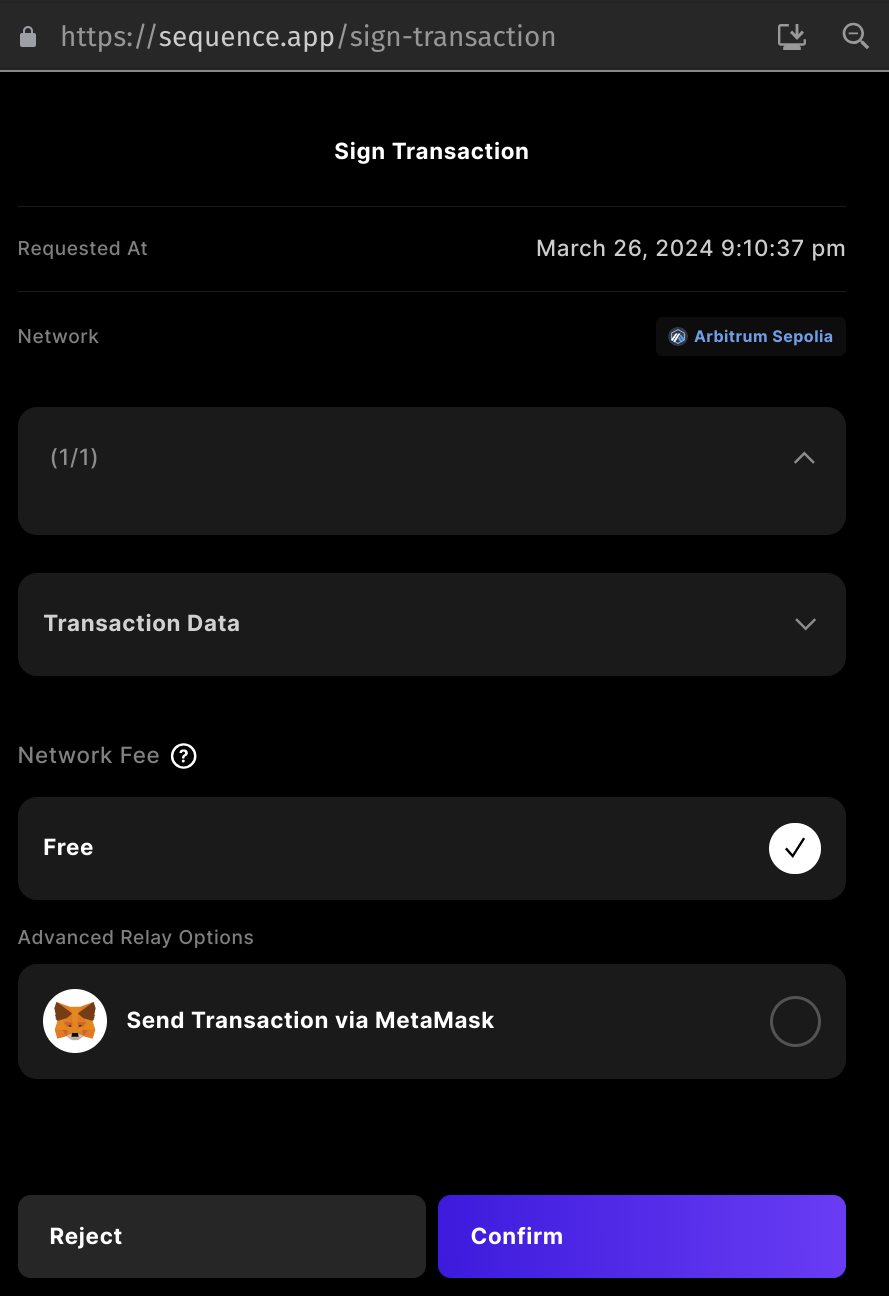This screenshot has width=889, height=1296.
Task: Click the chevron next to Transaction Data
Action: click(x=805, y=624)
